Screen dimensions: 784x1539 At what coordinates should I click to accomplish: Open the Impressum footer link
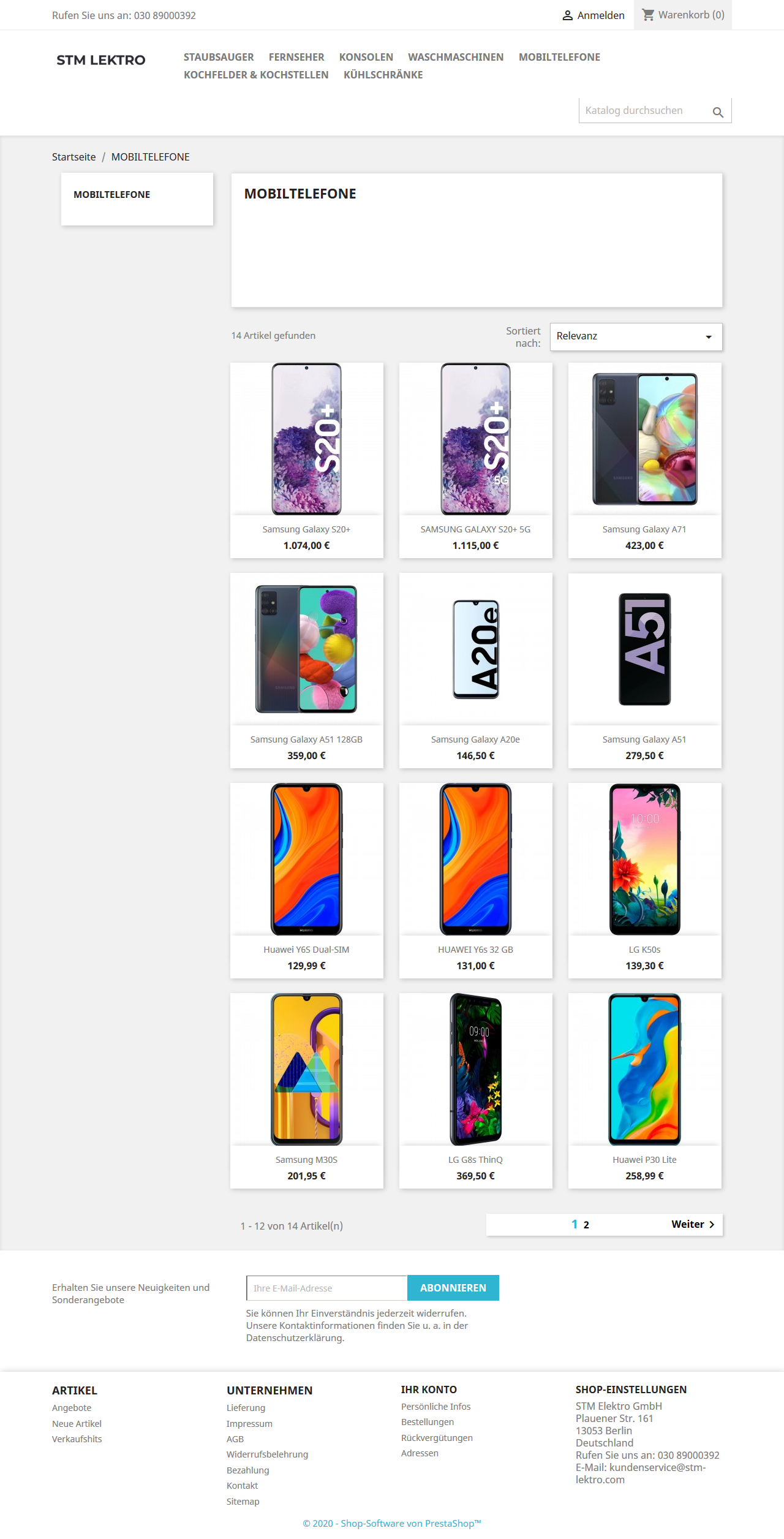click(249, 1424)
